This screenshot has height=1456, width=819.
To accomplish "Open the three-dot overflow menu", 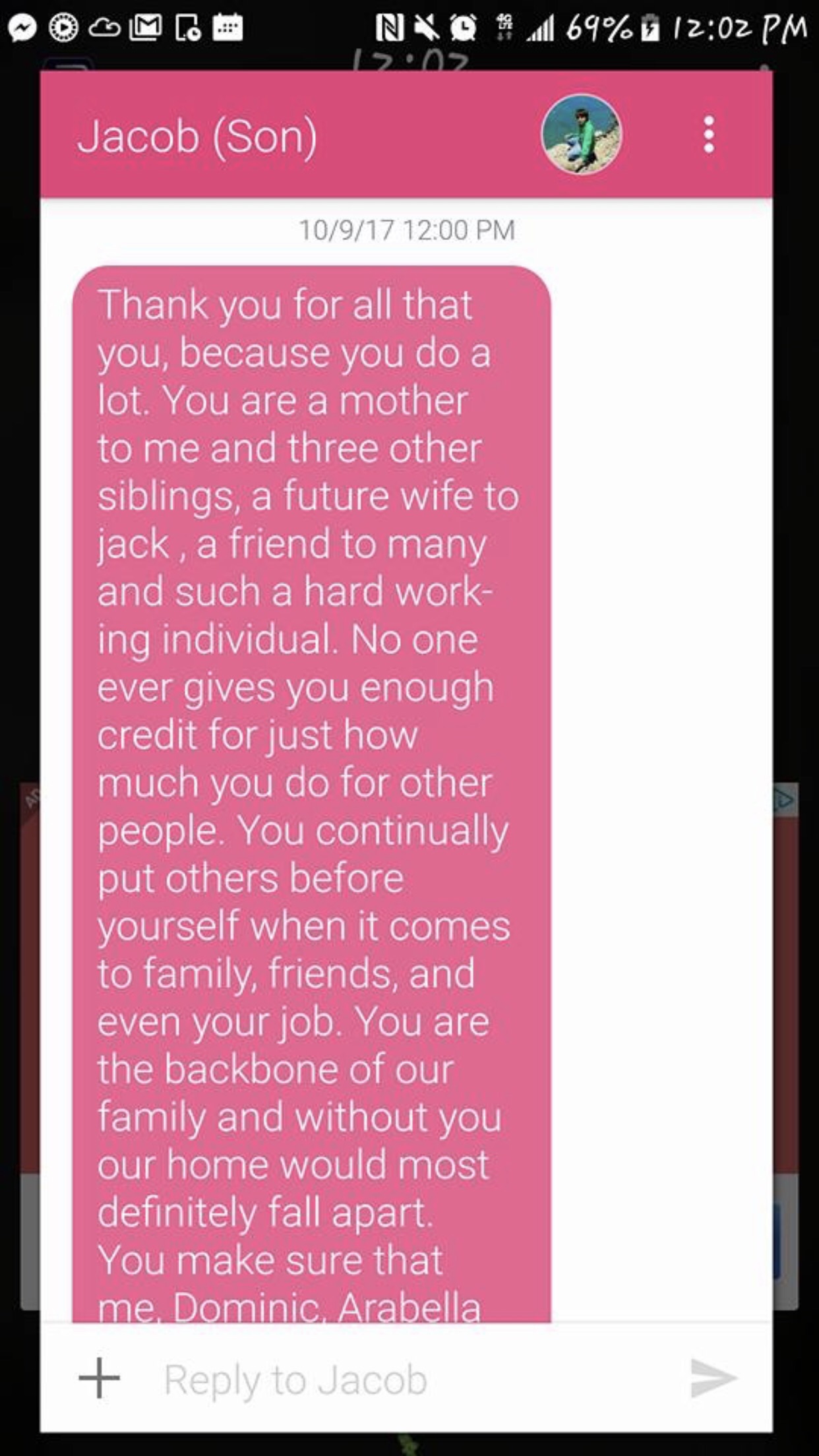I will (709, 135).
